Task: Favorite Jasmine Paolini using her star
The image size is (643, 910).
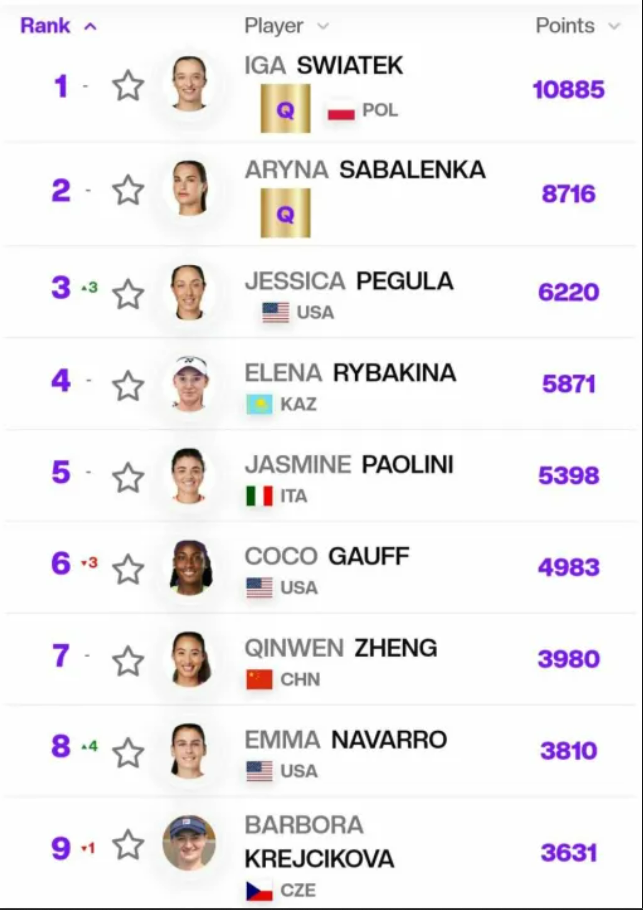Action: [x=128, y=478]
